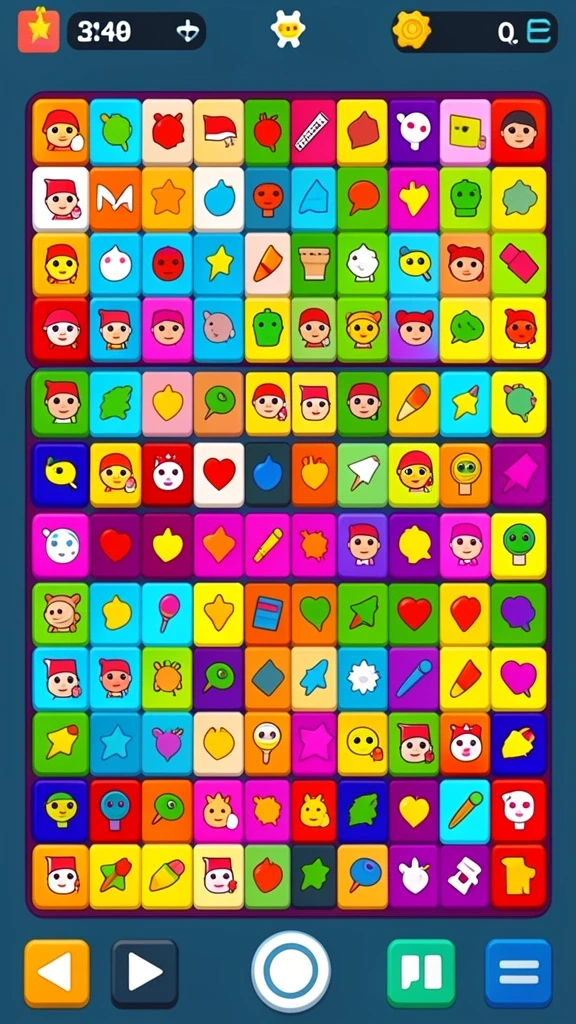Image resolution: width=576 pixels, height=1024 pixels.
Task: Choose the red tile with yellow shirt shape
Action: click(x=519, y=876)
